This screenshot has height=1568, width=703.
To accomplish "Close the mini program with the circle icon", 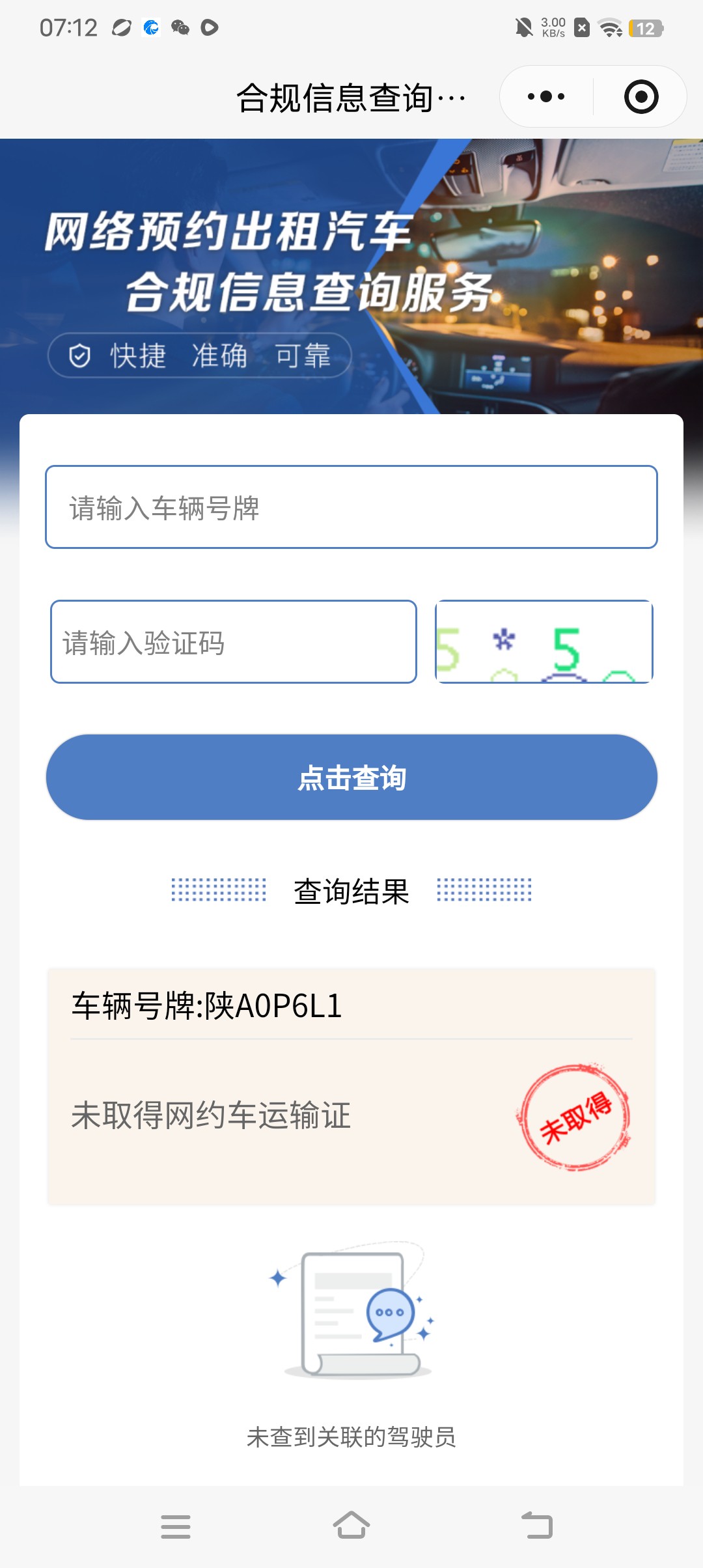I will [x=641, y=97].
